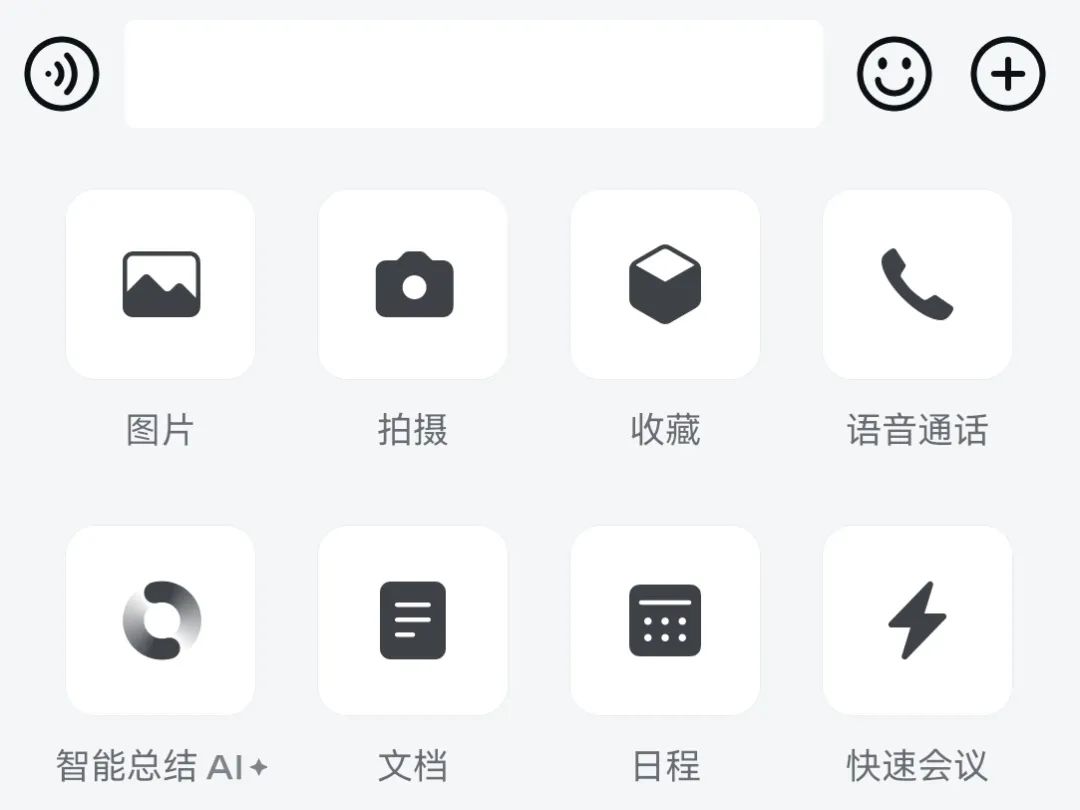Open 日程 to create a schedule

click(x=665, y=620)
